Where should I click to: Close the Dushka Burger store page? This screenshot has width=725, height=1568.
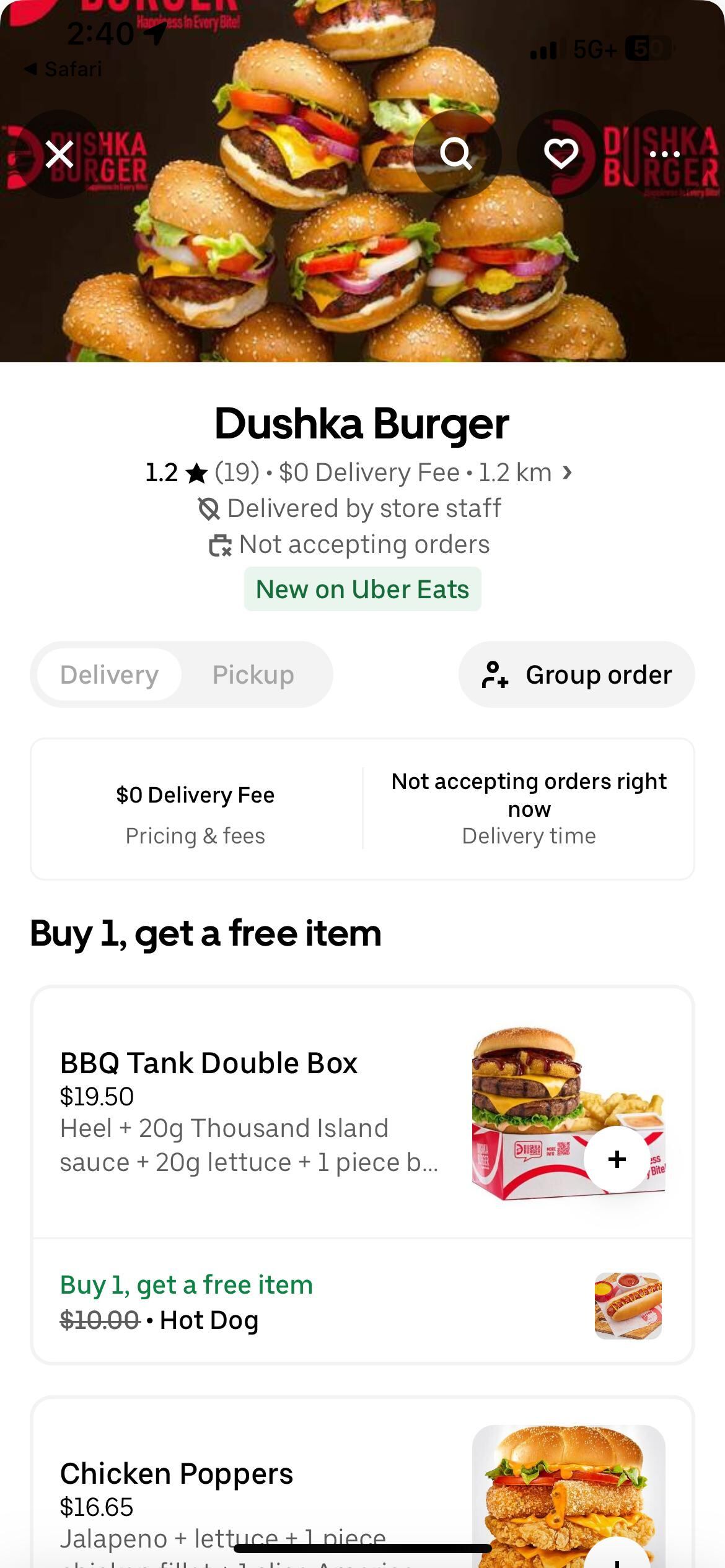pyautogui.click(x=59, y=154)
